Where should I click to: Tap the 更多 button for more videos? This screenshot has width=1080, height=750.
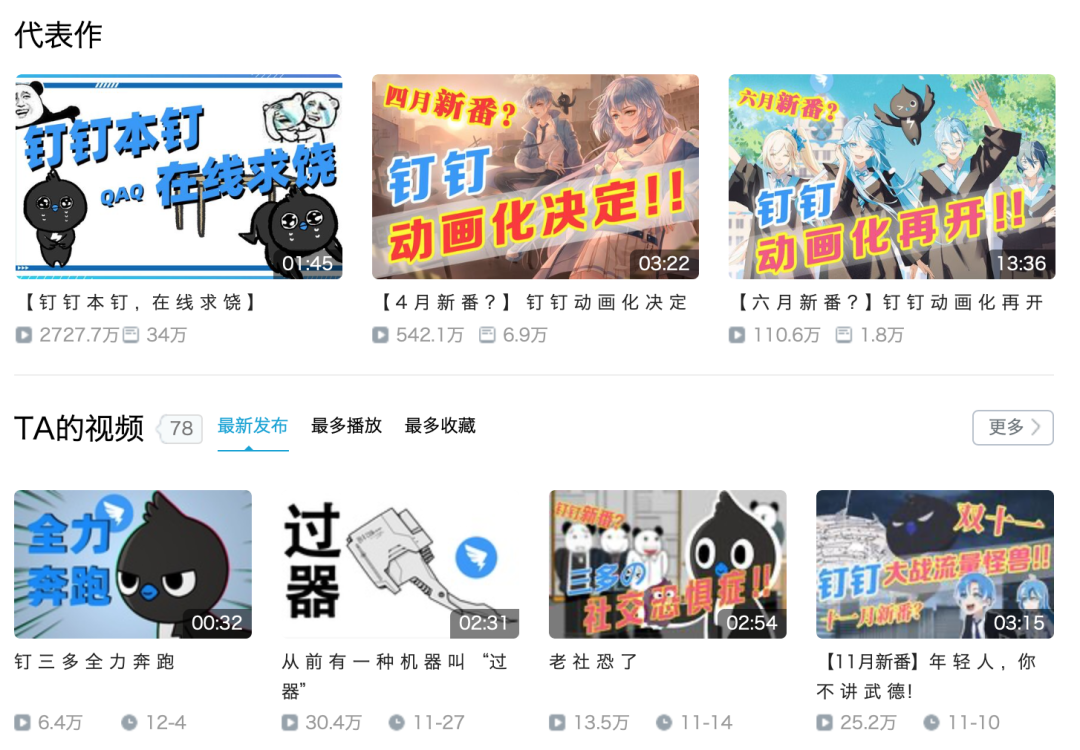pyautogui.click(x=1012, y=427)
